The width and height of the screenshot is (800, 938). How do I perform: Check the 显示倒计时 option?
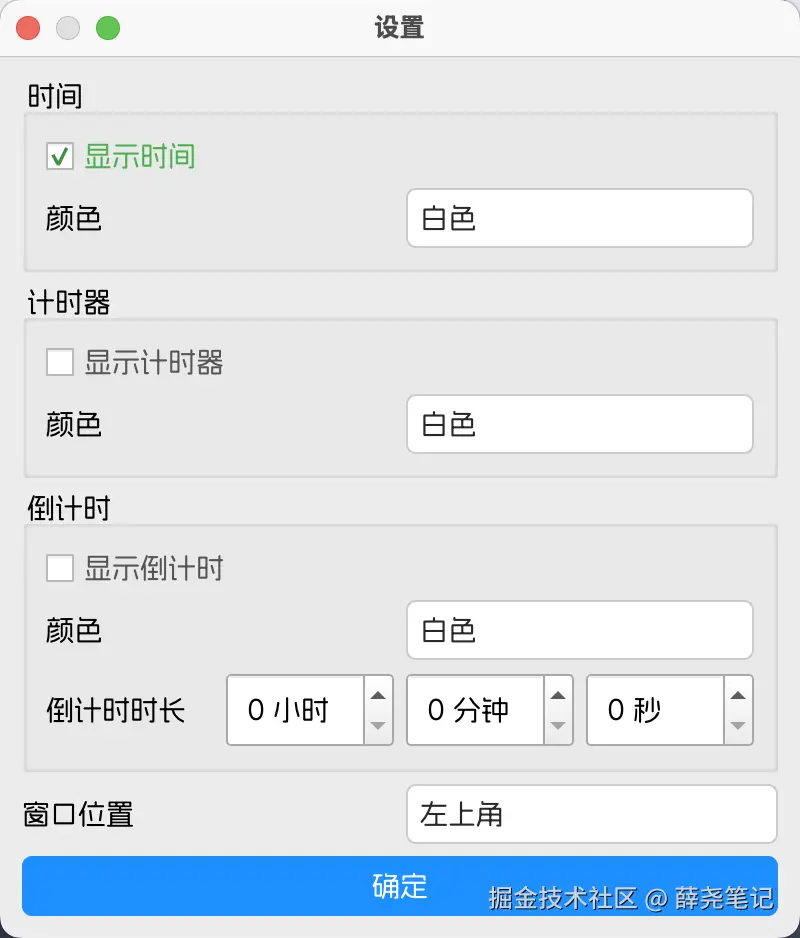60,569
